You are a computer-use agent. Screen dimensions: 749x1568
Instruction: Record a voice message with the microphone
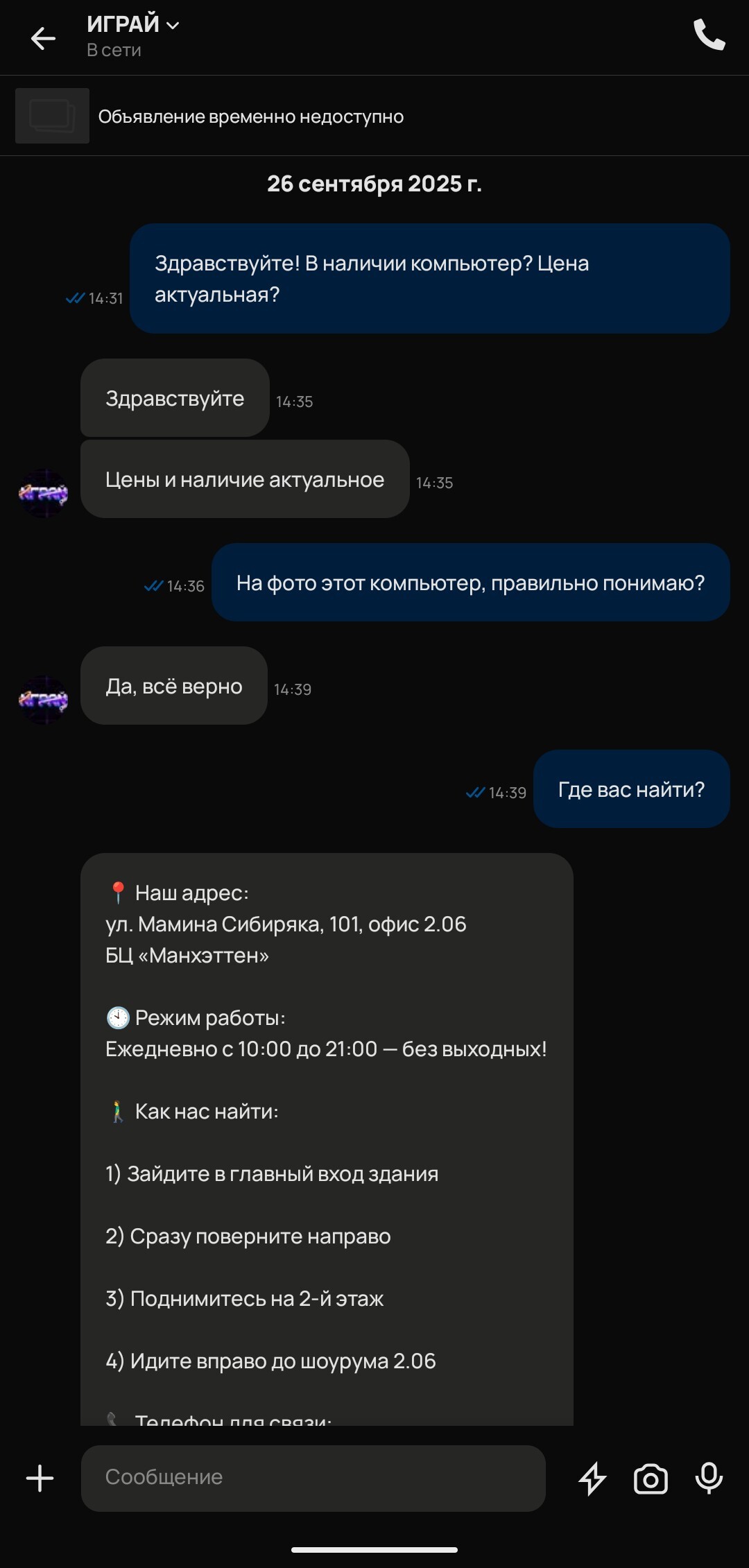pyautogui.click(x=709, y=1478)
